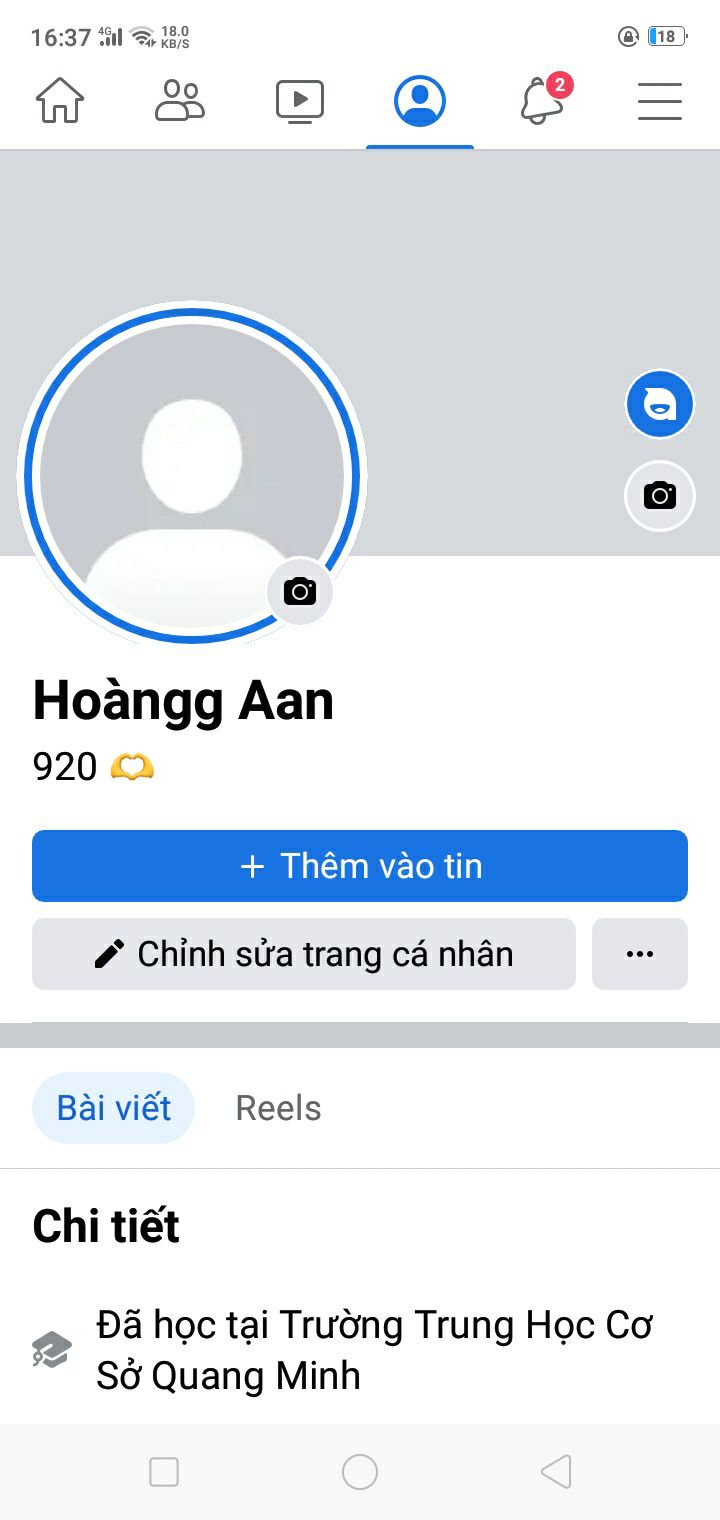Image resolution: width=720 pixels, height=1520 pixels.
Task: Open the friends tab
Action: (180, 100)
